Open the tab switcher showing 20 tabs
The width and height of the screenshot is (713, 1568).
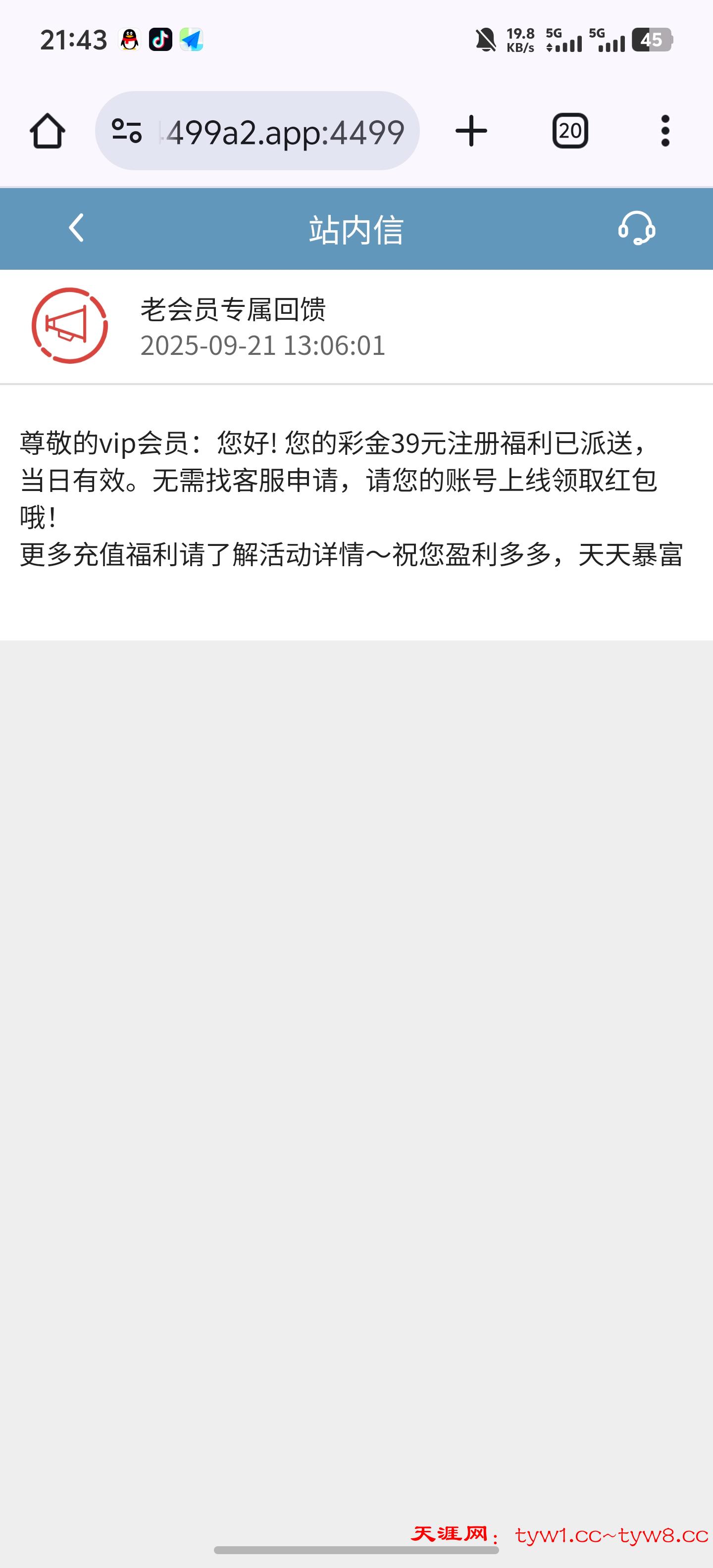pyautogui.click(x=570, y=131)
